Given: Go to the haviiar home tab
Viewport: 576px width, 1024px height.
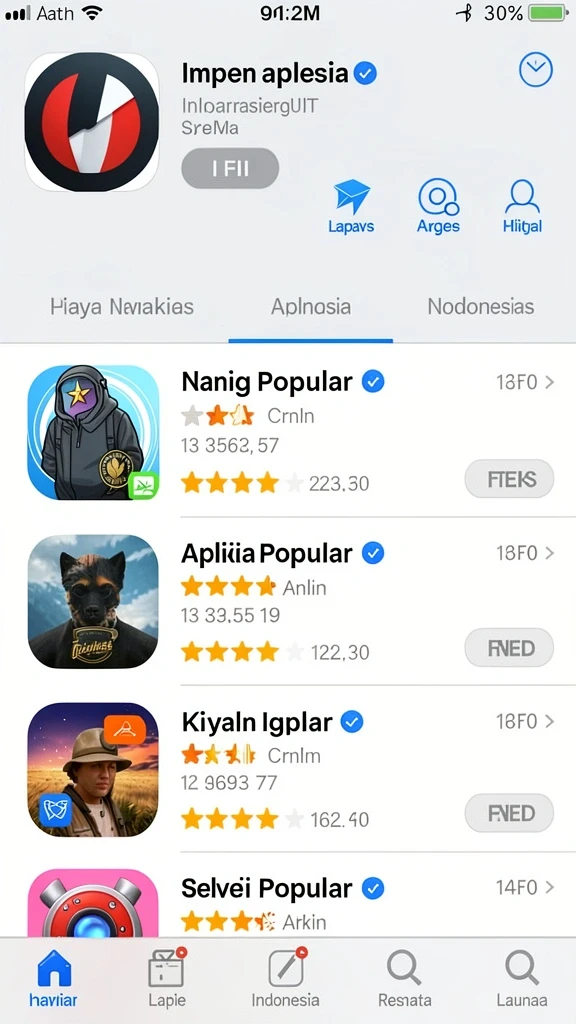Looking at the screenshot, I should [x=54, y=978].
